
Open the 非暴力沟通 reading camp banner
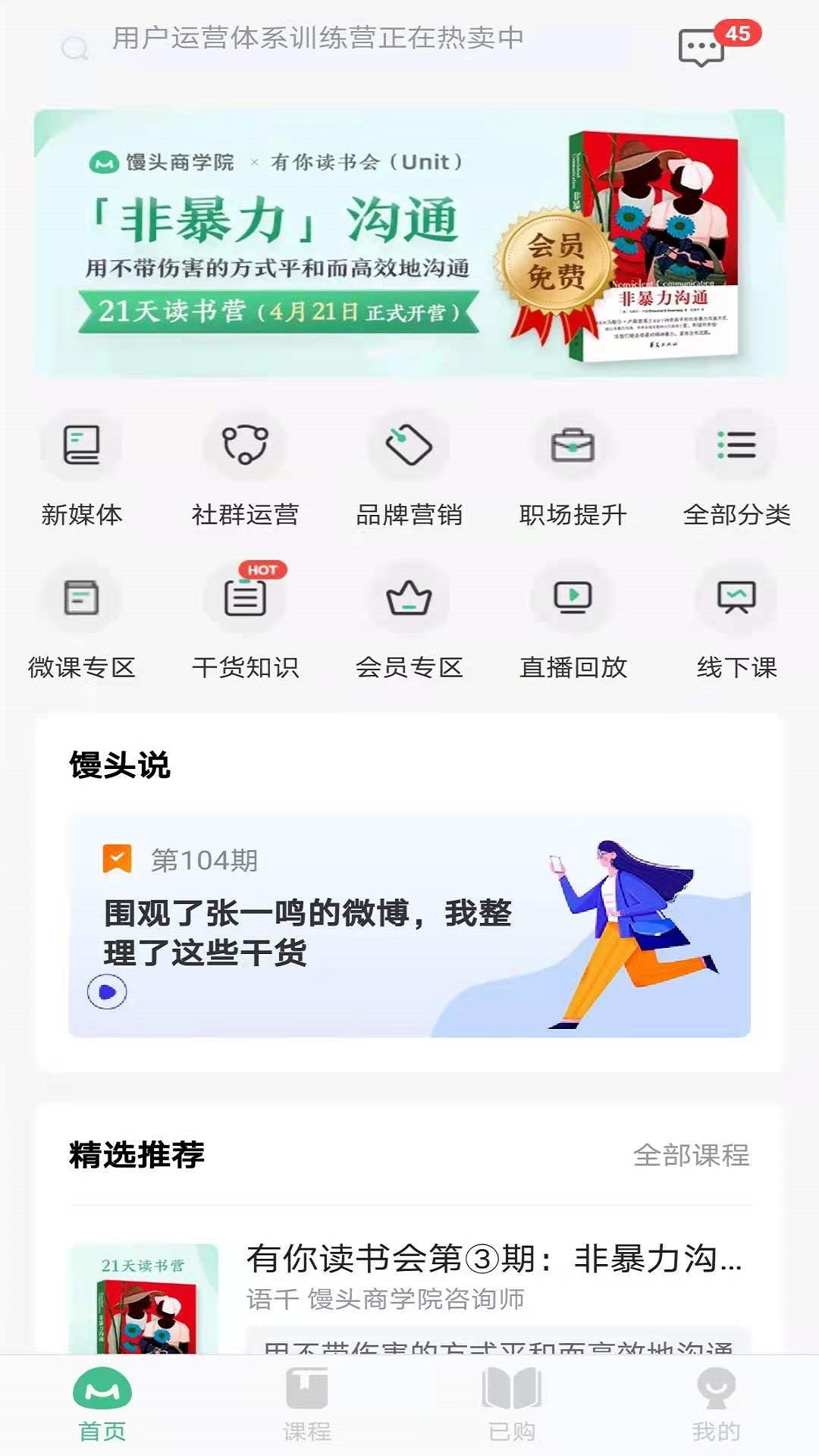tap(409, 239)
